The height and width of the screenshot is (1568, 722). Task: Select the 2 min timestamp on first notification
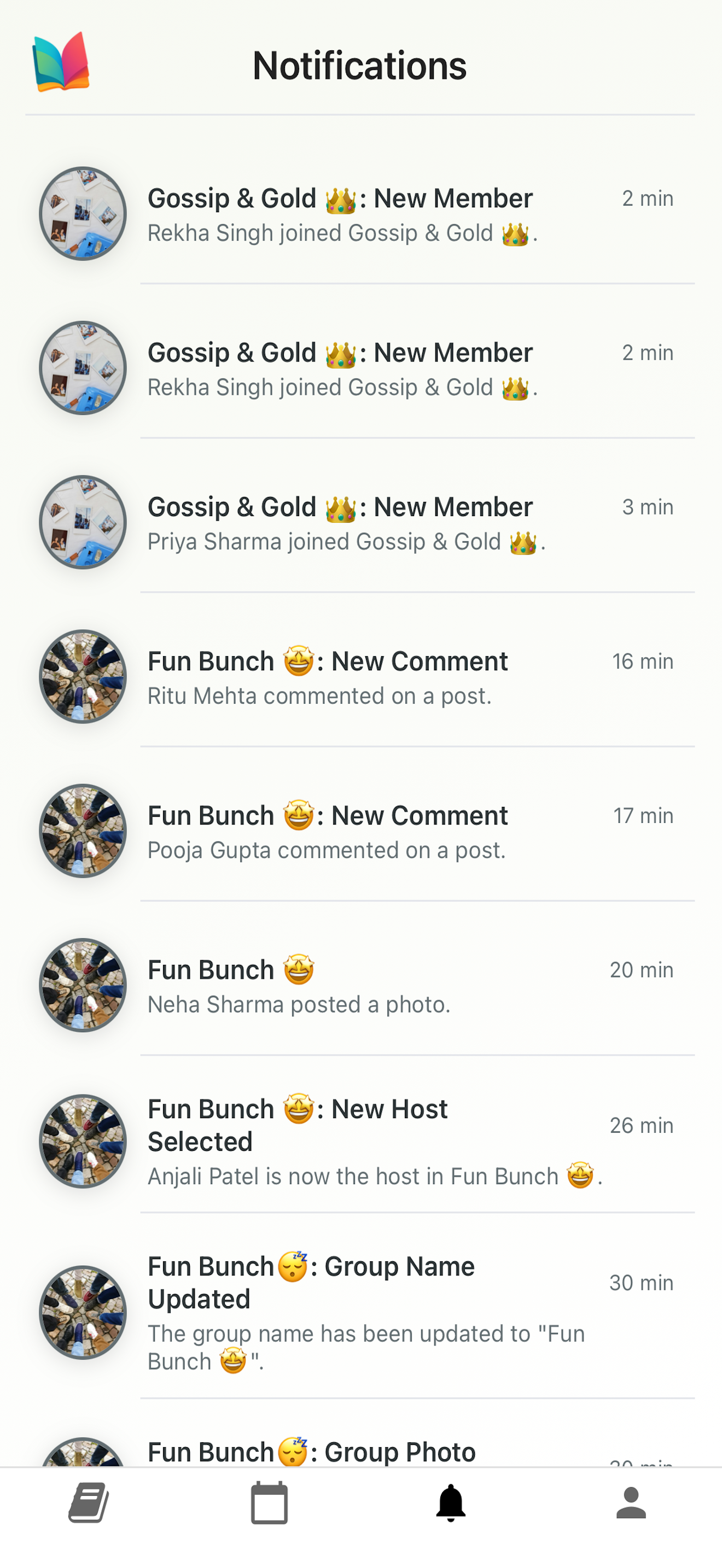coord(647,198)
